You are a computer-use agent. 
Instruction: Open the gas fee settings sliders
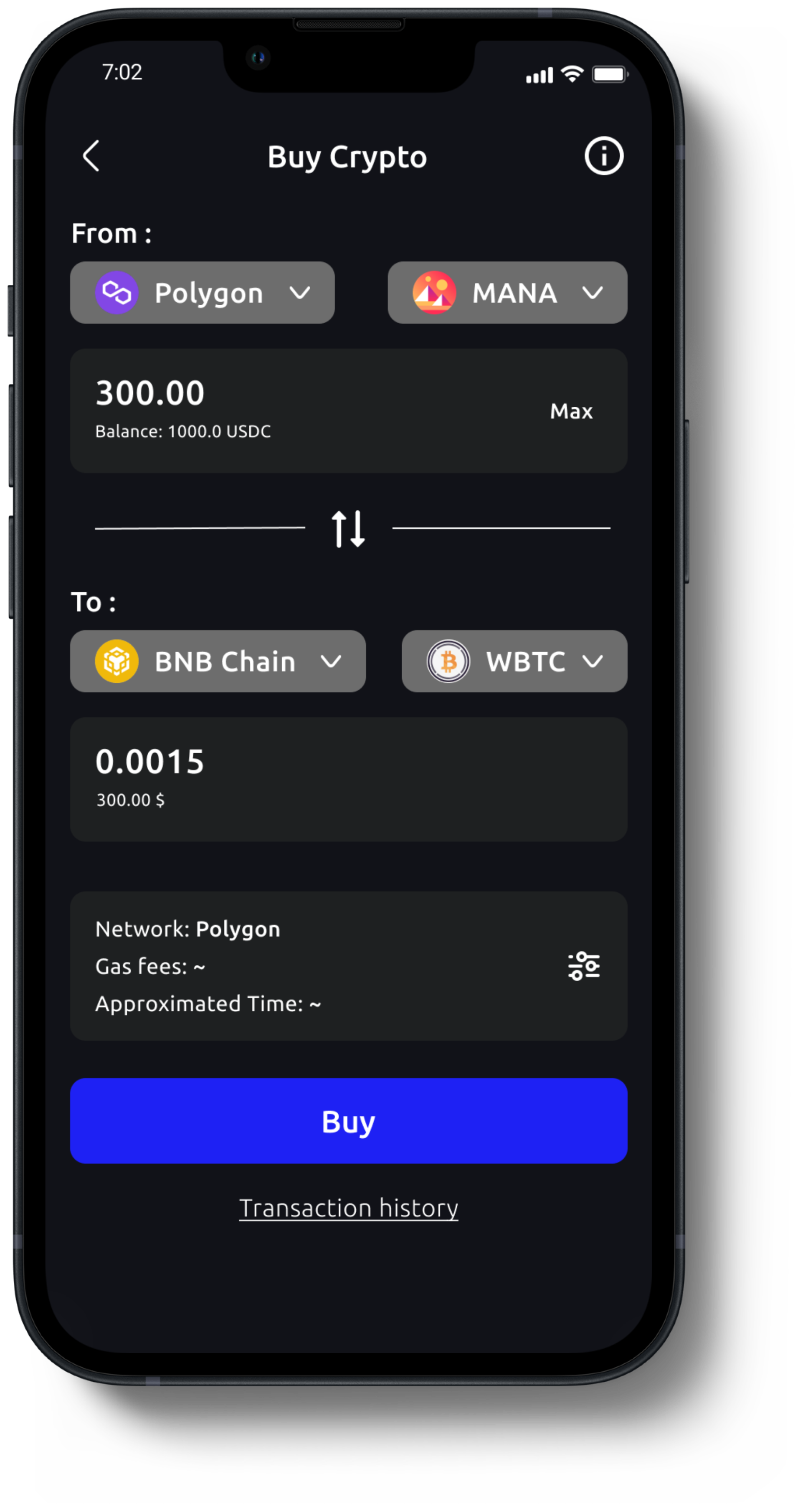(583, 966)
